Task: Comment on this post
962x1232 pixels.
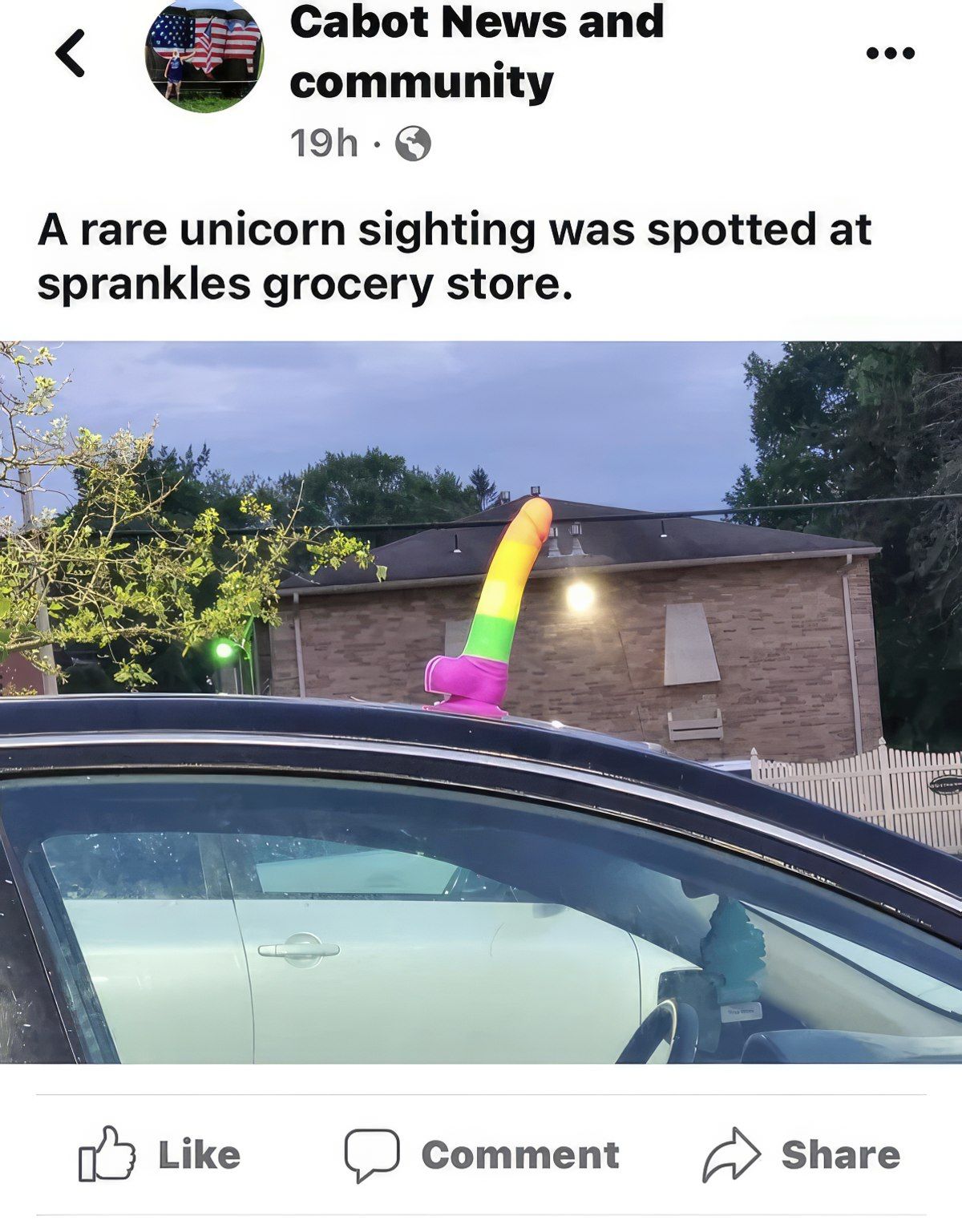Action: click(x=482, y=1154)
